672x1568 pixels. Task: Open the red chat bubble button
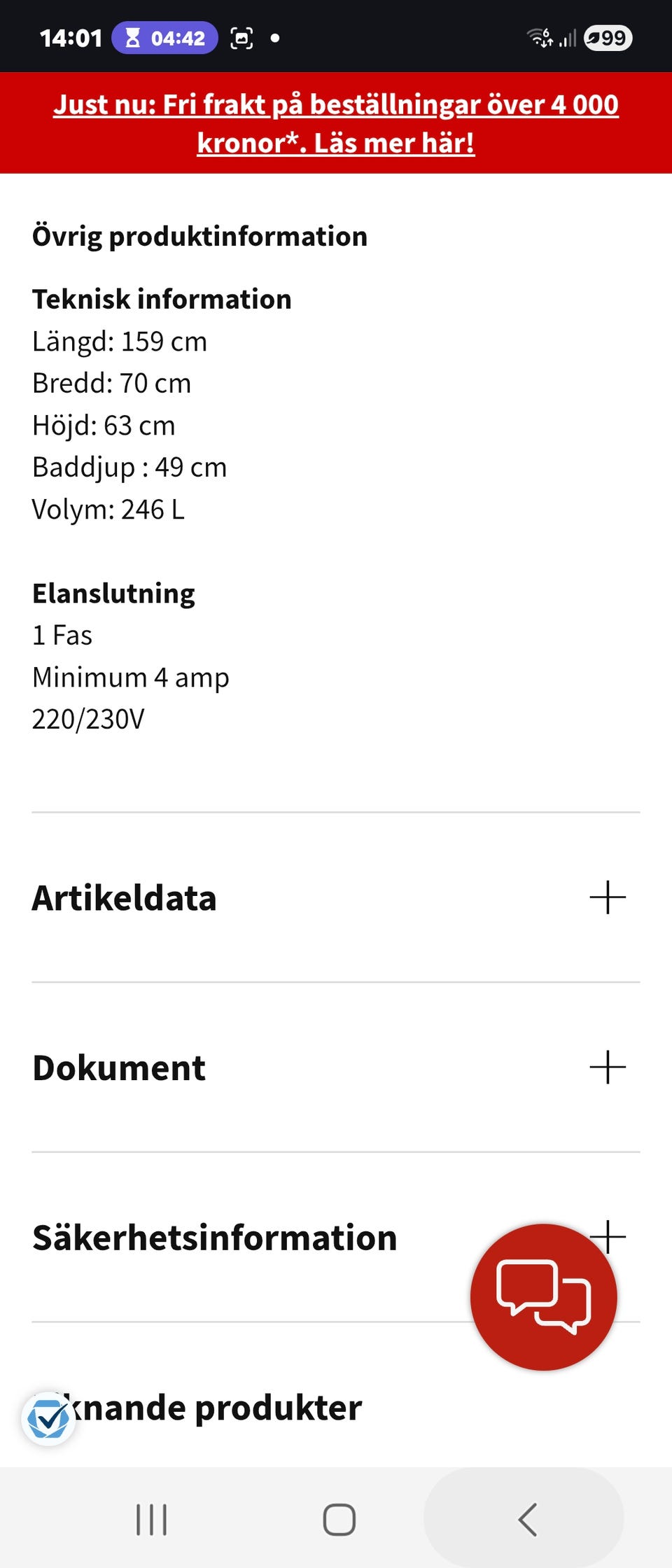(x=543, y=1296)
